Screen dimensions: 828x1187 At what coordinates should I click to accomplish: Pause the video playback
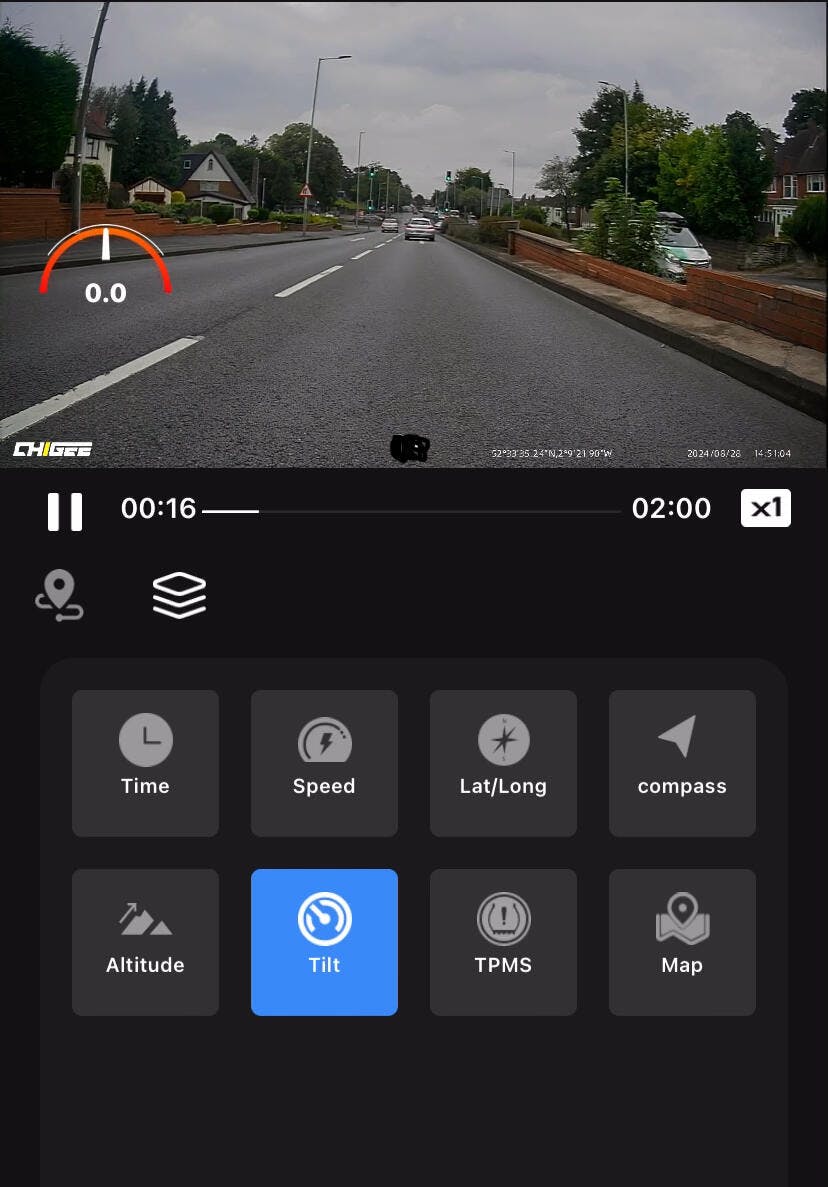65,510
